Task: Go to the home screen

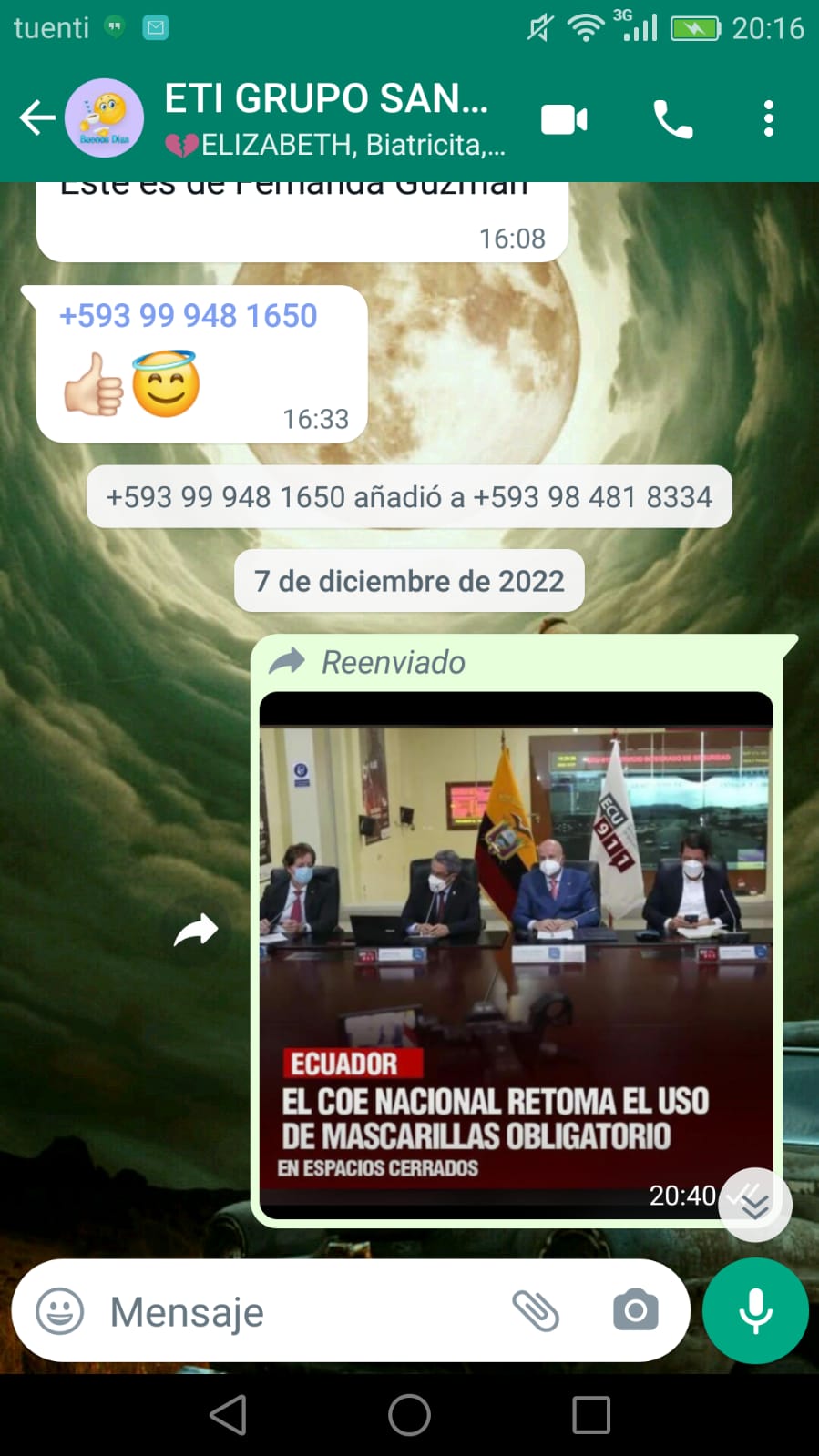Action: tap(409, 1415)
